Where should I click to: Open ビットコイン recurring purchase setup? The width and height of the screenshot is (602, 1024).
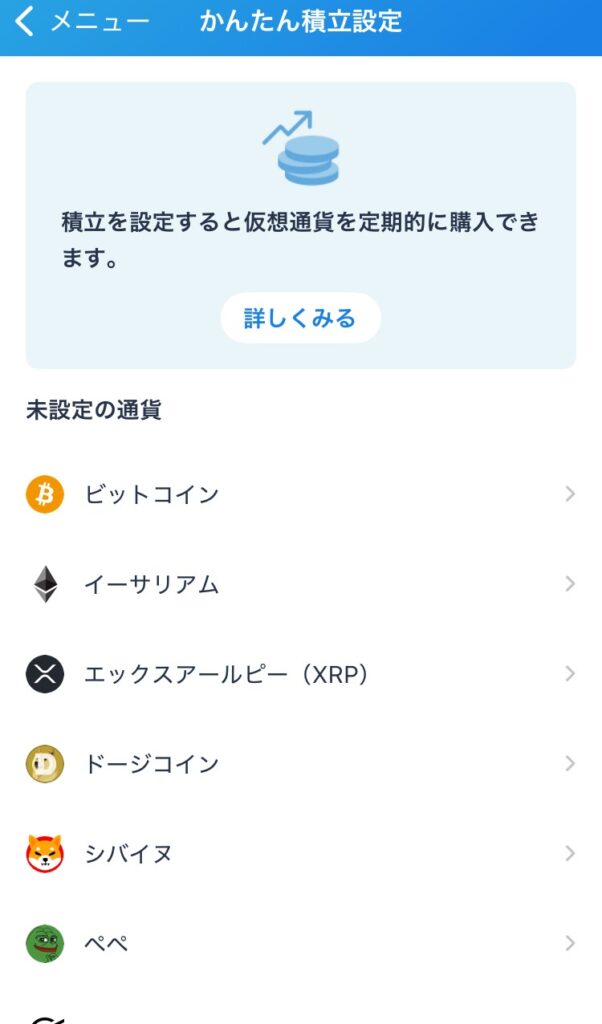[x=300, y=494]
